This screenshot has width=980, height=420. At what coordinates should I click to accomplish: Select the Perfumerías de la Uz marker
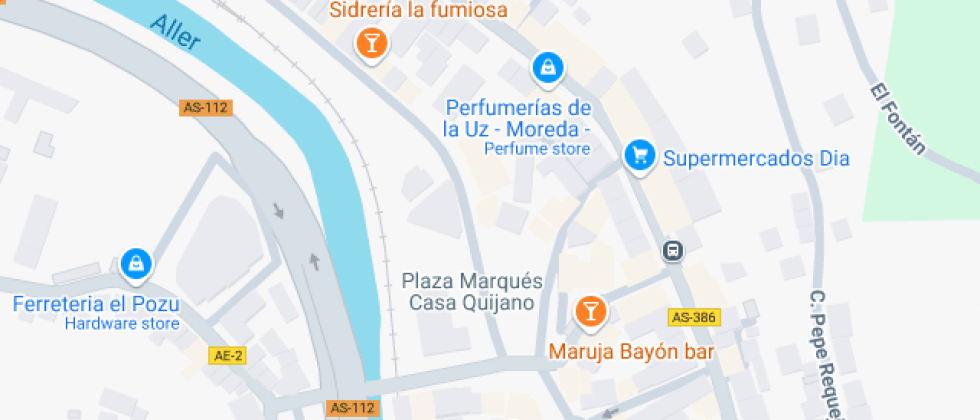coord(547,68)
